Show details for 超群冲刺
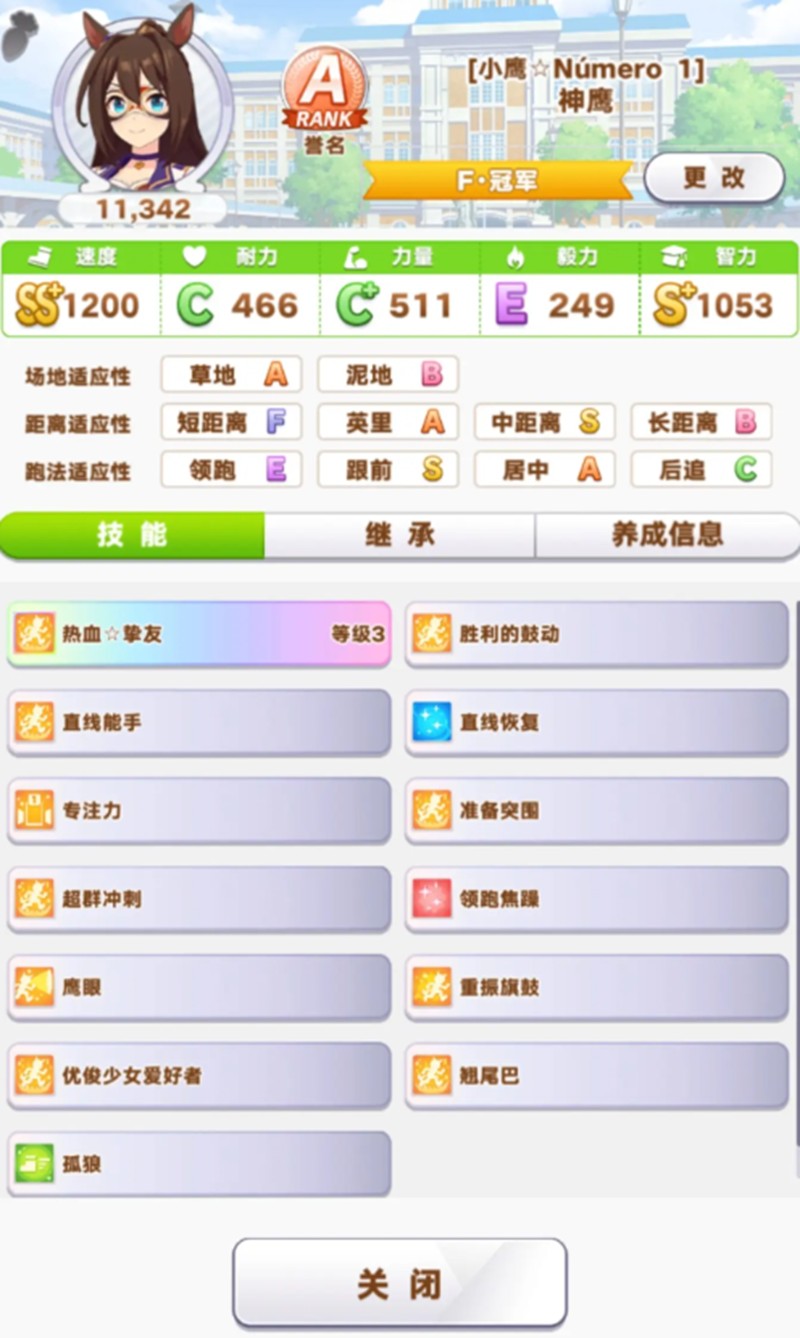 (198, 899)
